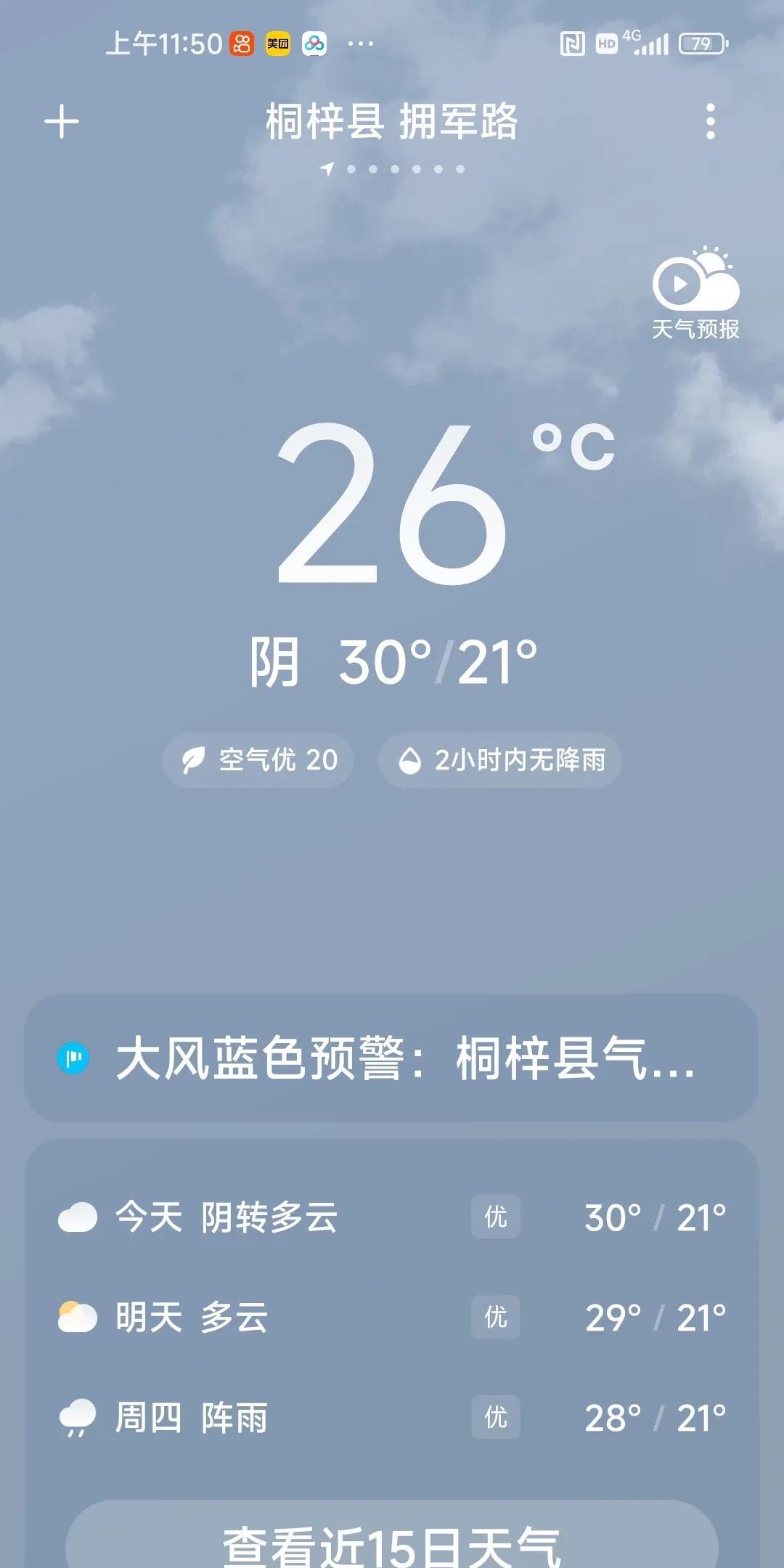Open the 空气优 20 air quality chip

point(258,760)
